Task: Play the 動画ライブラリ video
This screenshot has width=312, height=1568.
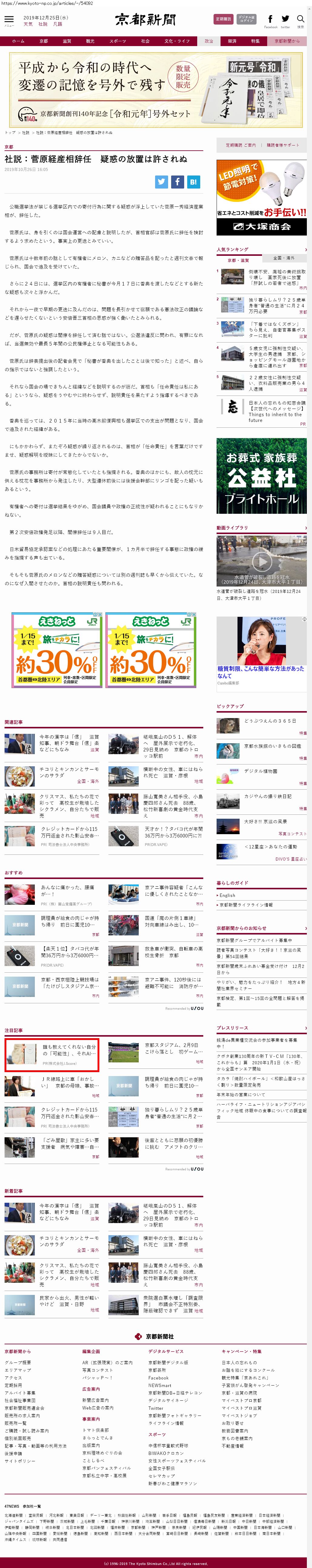Action: pyautogui.click(x=261, y=561)
